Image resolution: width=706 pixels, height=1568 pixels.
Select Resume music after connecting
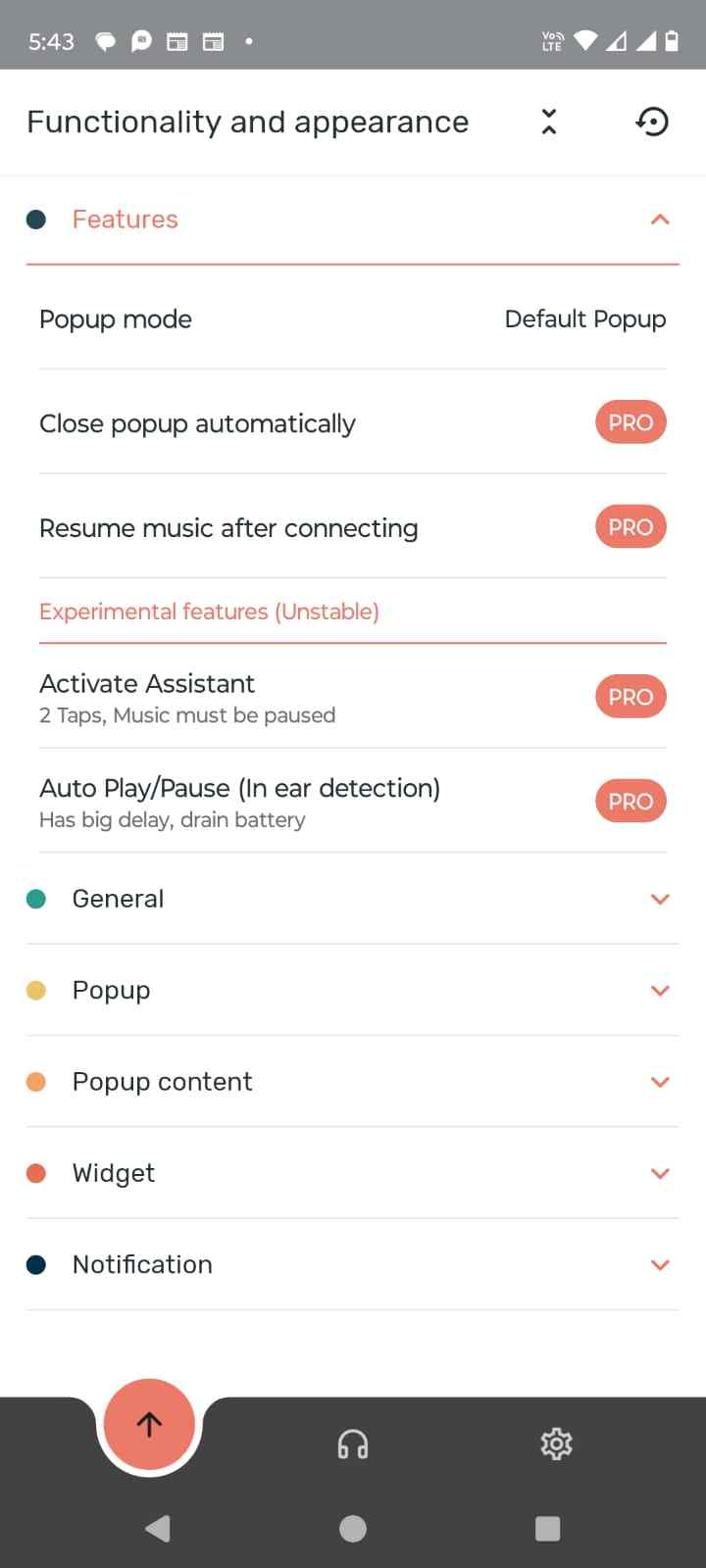(x=352, y=527)
